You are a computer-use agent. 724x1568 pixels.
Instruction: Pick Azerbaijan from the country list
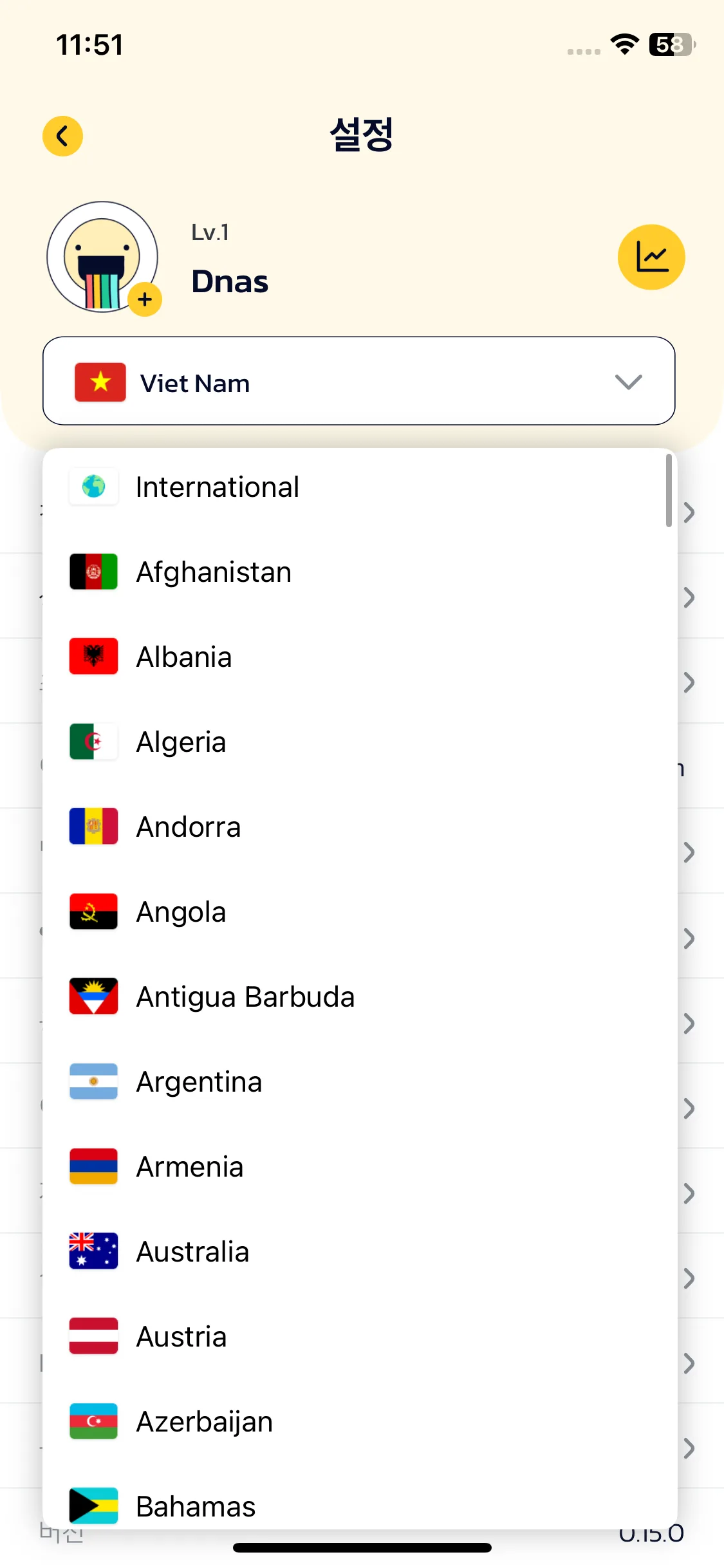(205, 1422)
